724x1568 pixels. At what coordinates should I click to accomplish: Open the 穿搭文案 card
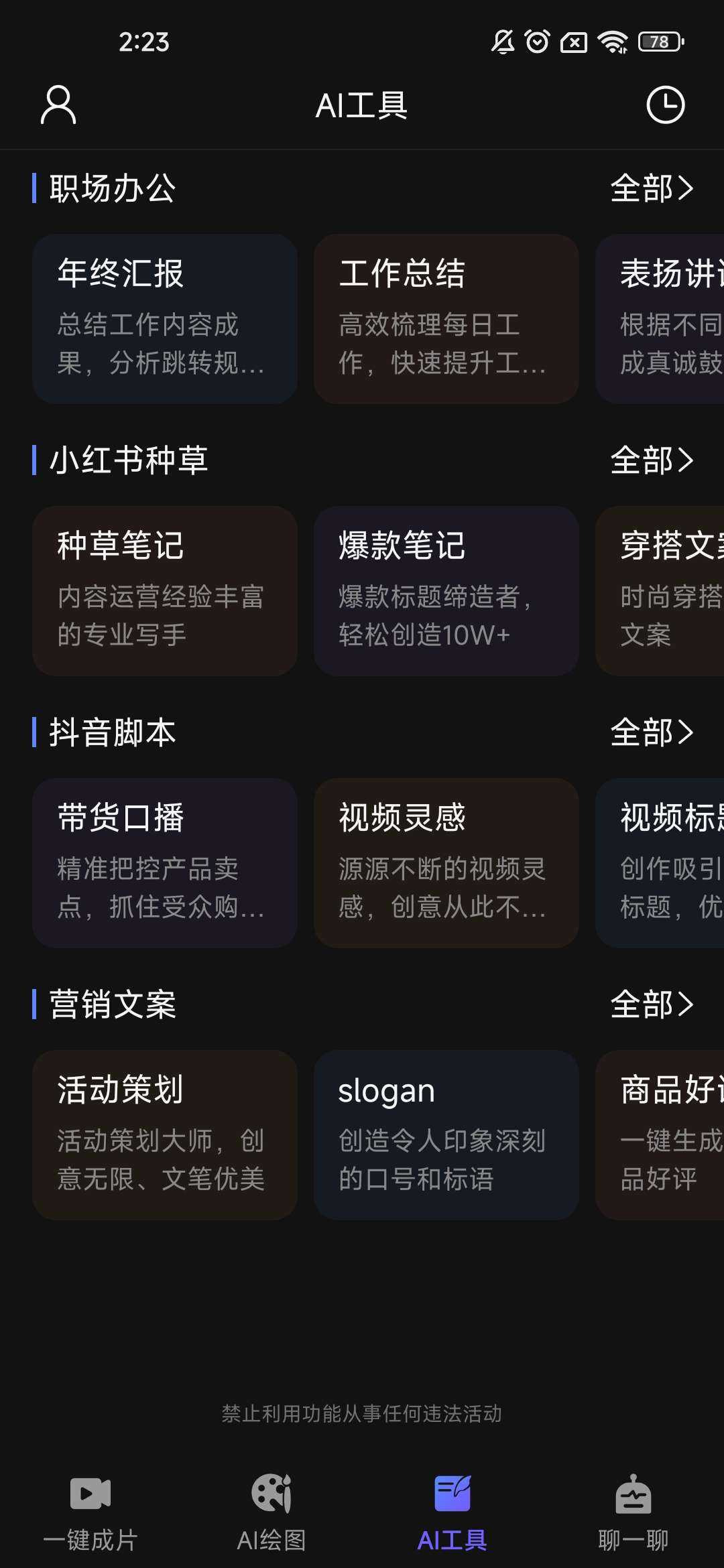click(x=660, y=591)
